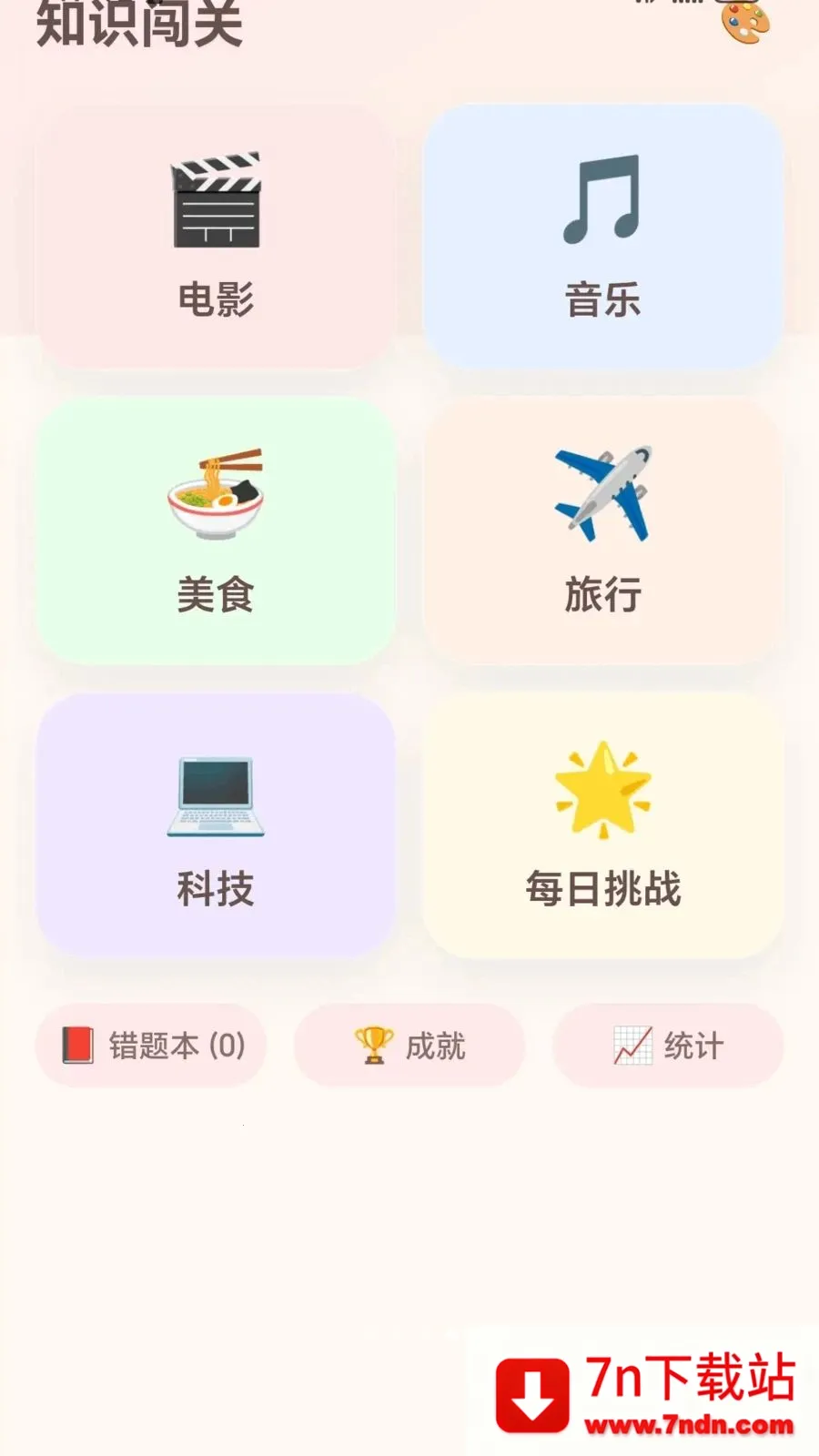This screenshot has height=1456, width=819.
Task: Click the trophy icon beside 成就
Action: click(x=373, y=1046)
